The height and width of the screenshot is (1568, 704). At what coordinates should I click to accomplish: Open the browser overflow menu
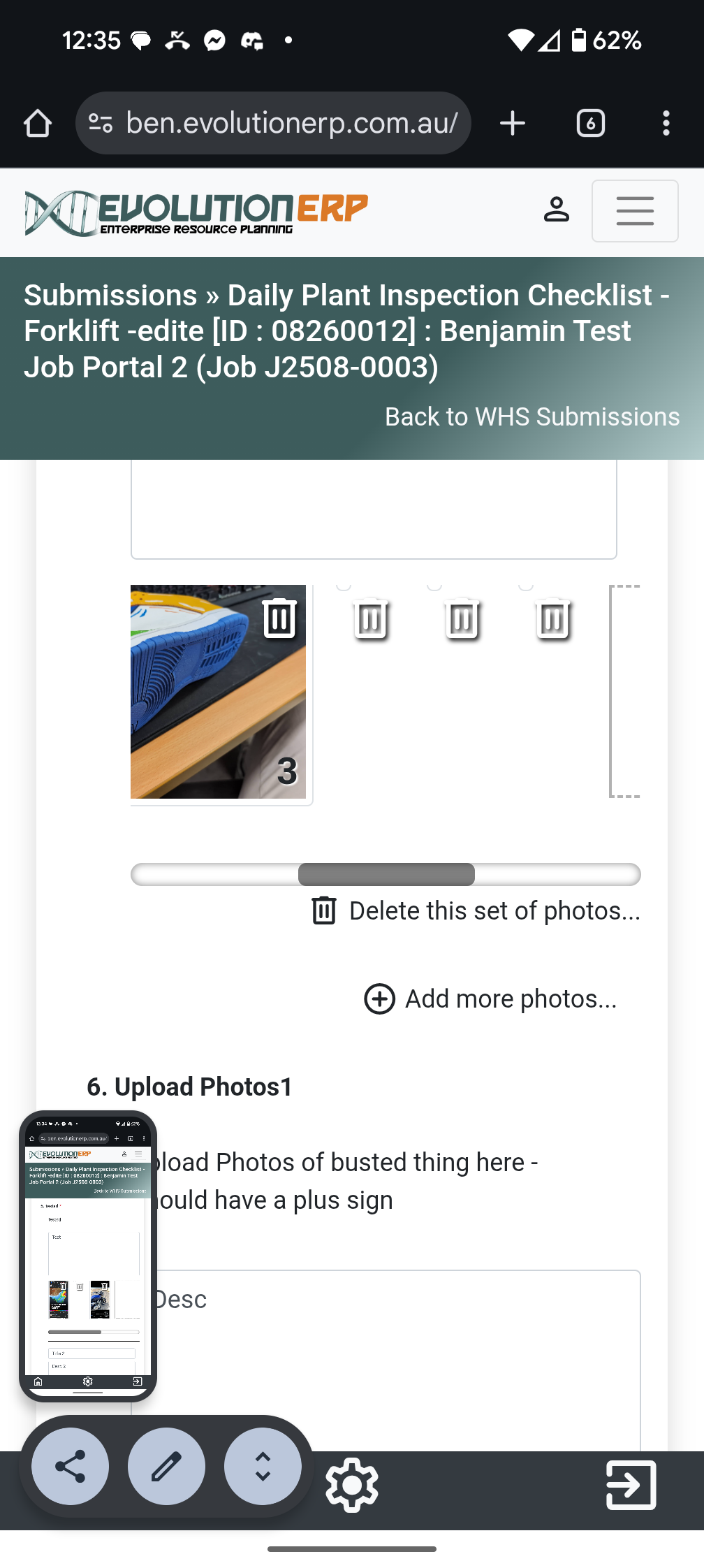coord(666,124)
